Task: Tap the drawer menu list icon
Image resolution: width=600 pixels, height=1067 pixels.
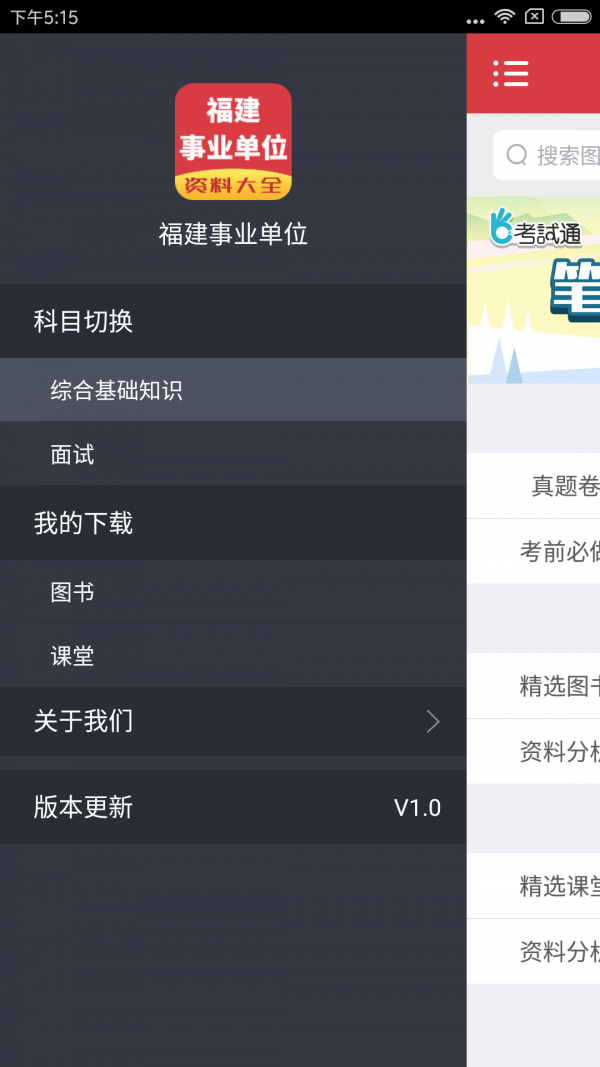Action: click(510, 73)
